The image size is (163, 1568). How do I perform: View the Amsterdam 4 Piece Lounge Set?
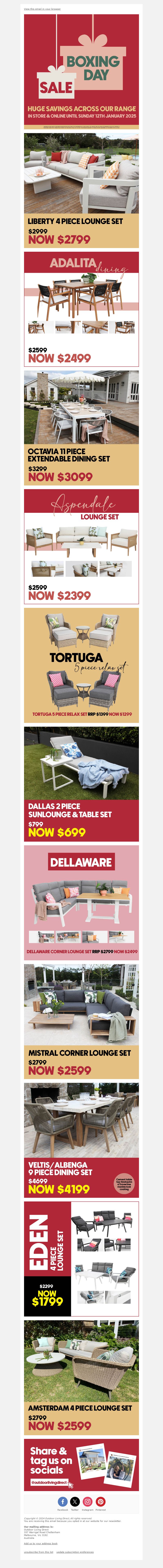(x=81, y=1376)
